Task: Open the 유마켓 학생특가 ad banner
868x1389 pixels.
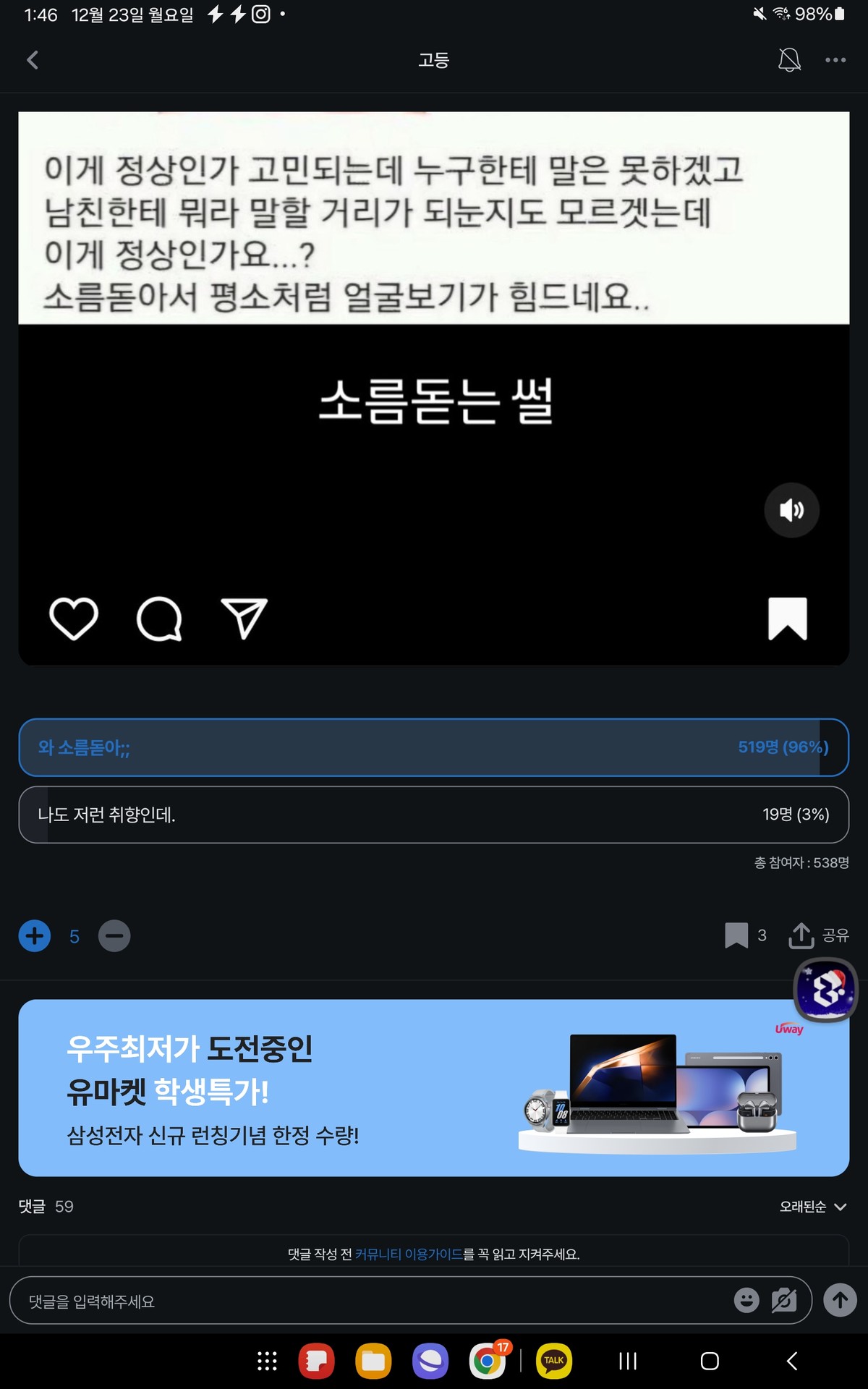Action: click(433, 1087)
